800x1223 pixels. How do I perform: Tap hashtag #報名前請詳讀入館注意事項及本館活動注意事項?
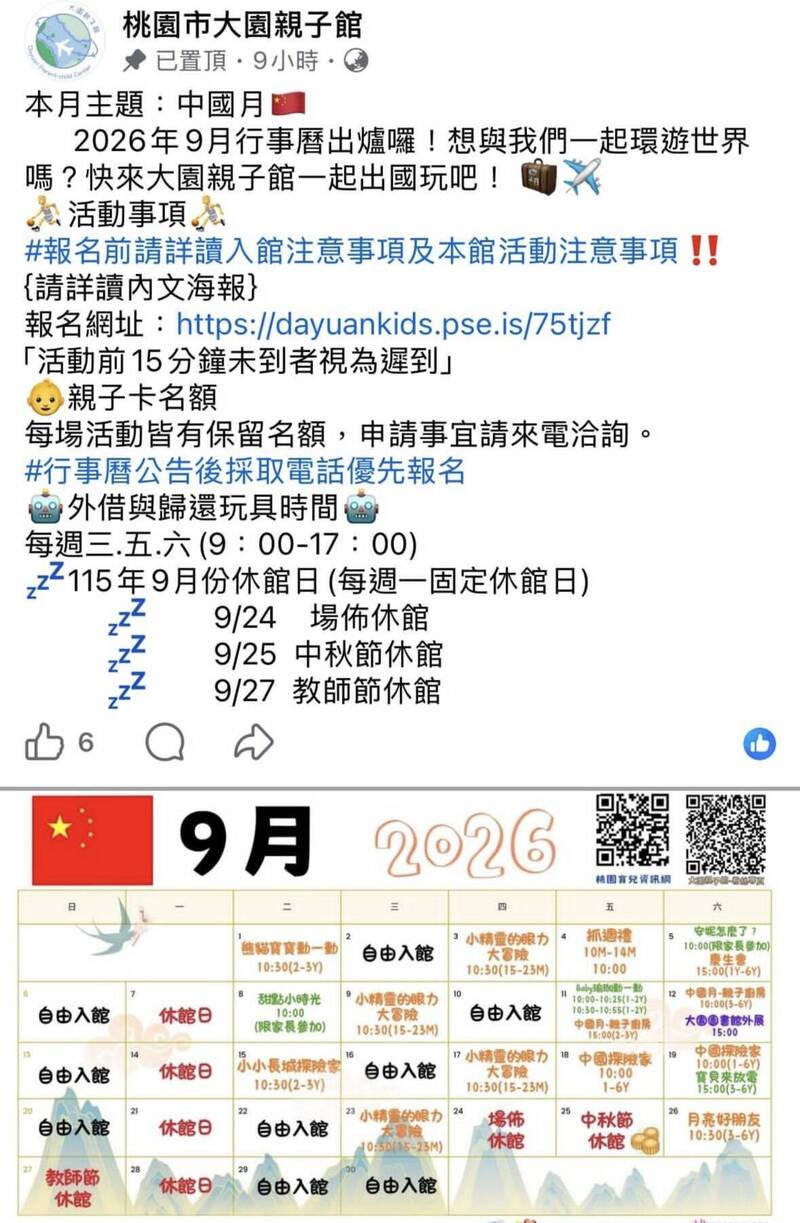[x=353, y=252]
